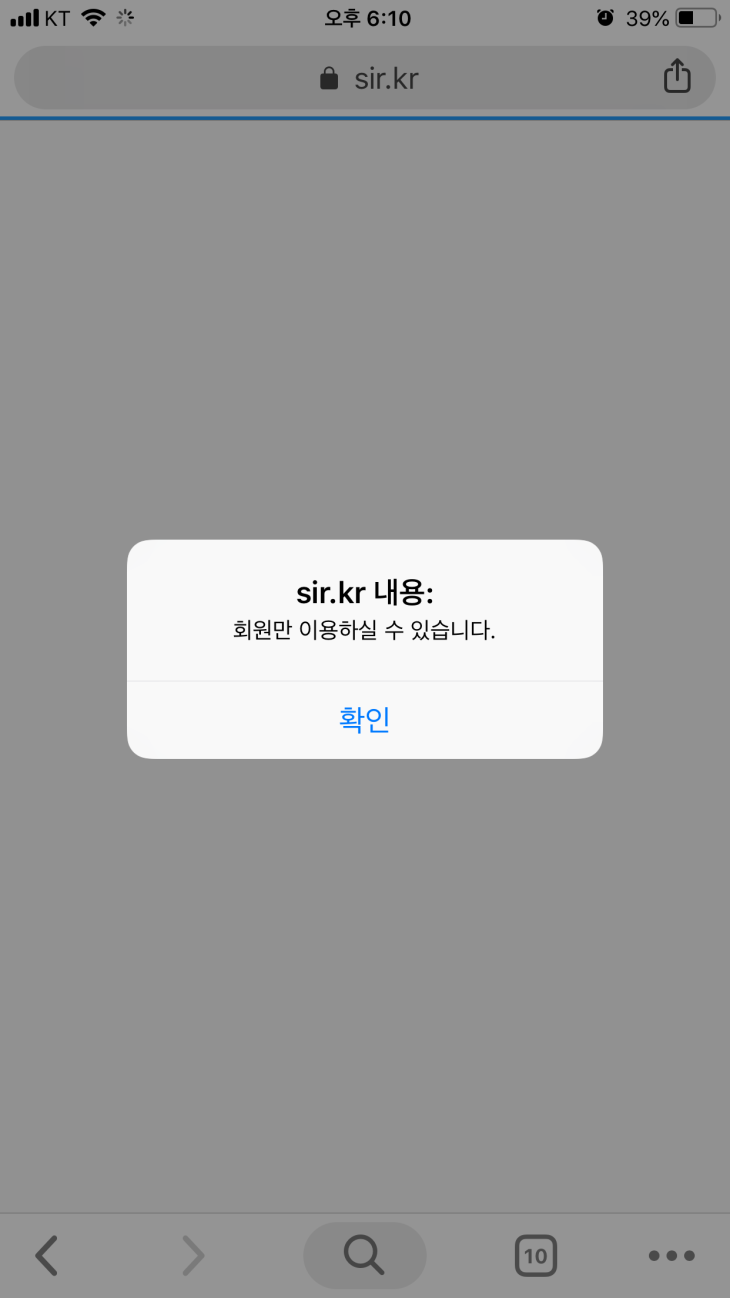Tap the search magnifier in the bottom toolbar
This screenshot has height=1298, width=730.
click(364, 1255)
